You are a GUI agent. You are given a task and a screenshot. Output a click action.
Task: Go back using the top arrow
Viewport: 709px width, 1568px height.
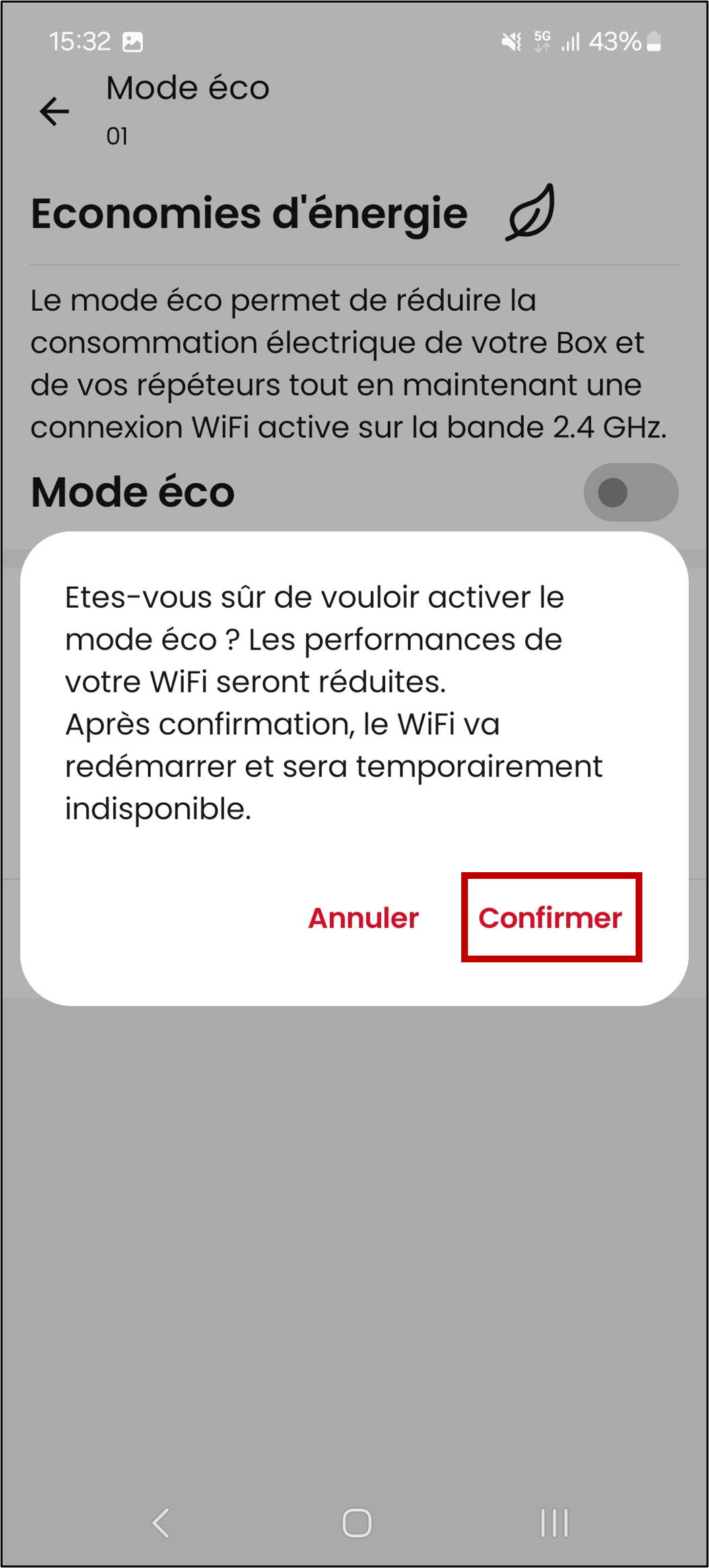(55, 111)
